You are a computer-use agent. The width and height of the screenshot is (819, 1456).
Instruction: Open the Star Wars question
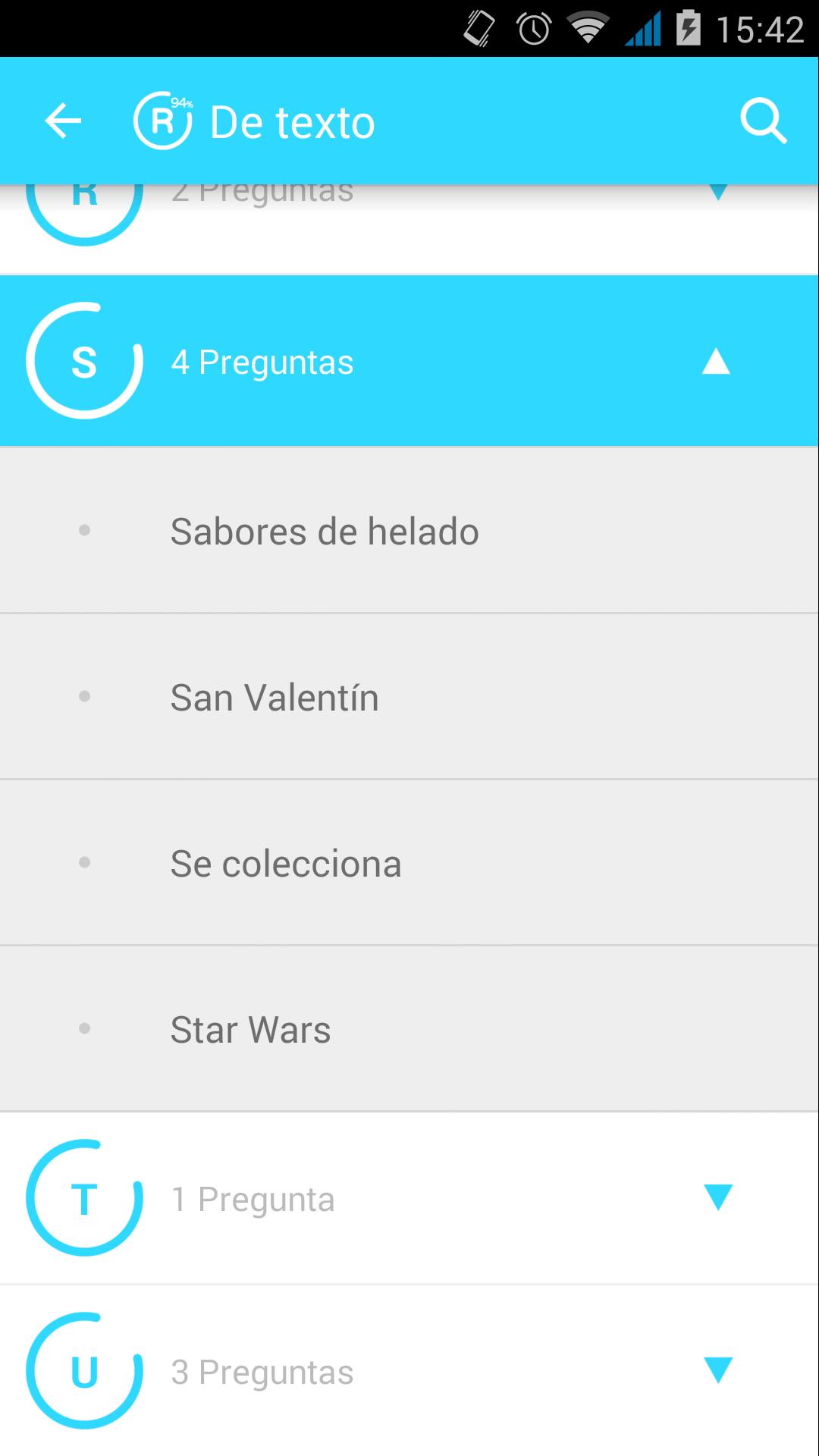click(x=250, y=1029)
